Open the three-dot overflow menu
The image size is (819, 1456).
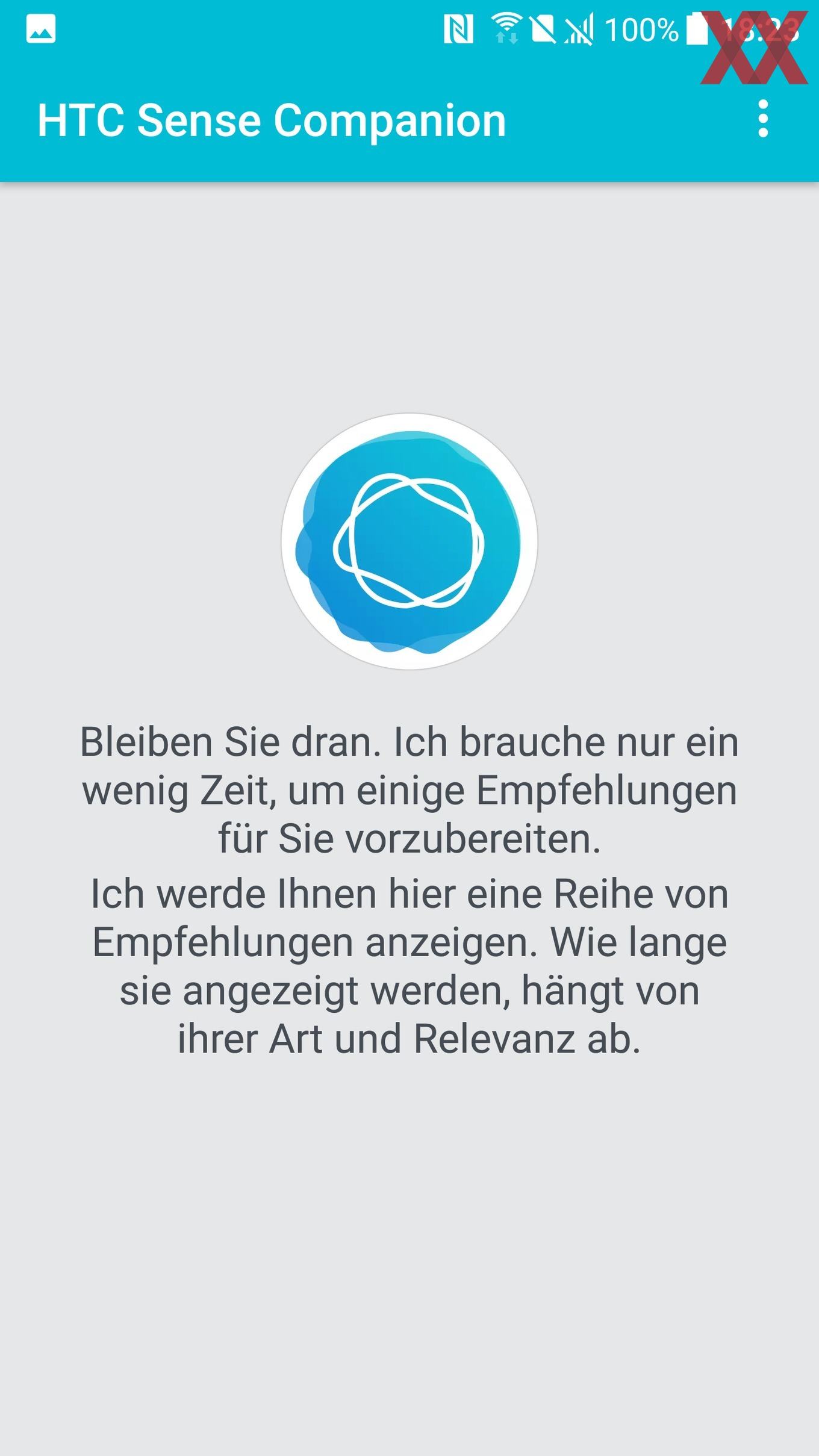tap(763, 119)
